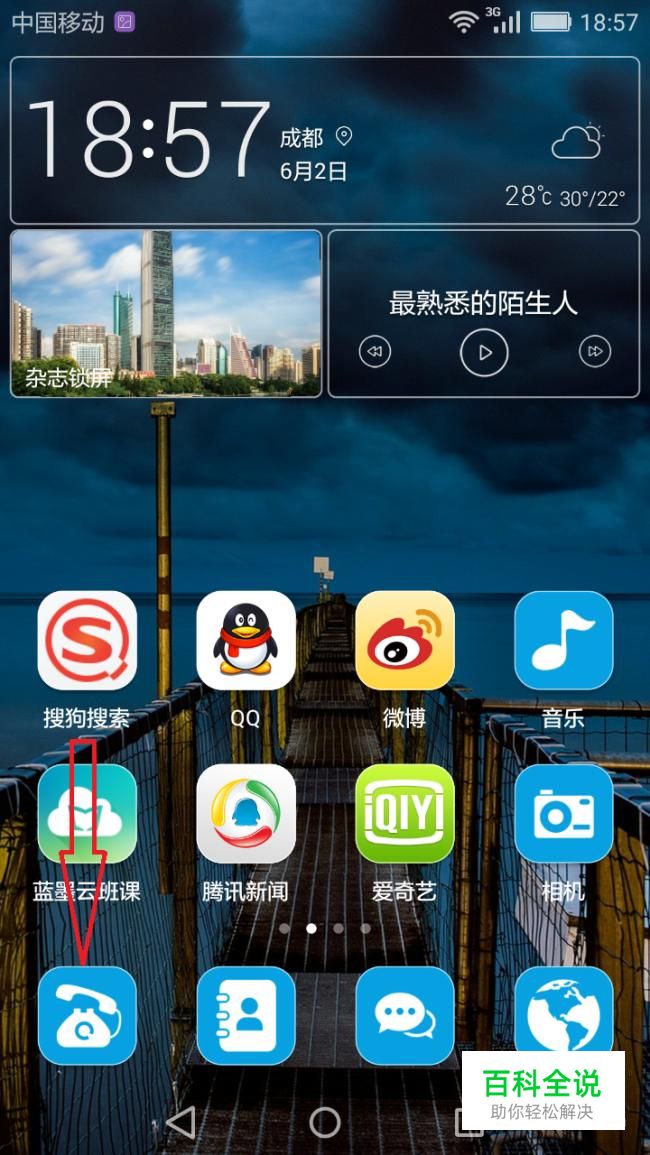This screenshot has width=650, height=1155.
Task: Open the contacts app in the dock
Action: click(x=245, y=1016)
